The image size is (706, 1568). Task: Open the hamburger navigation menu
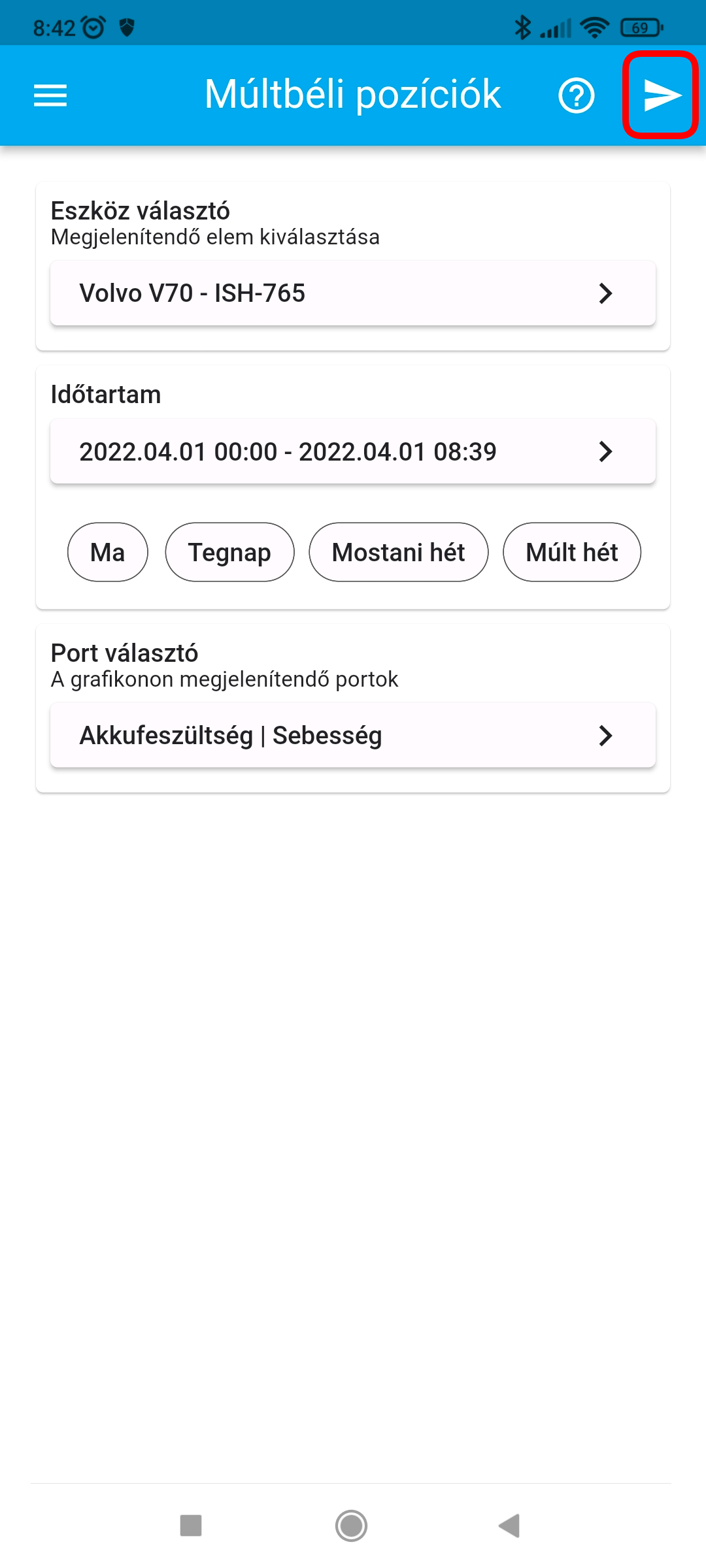point(50,95)
